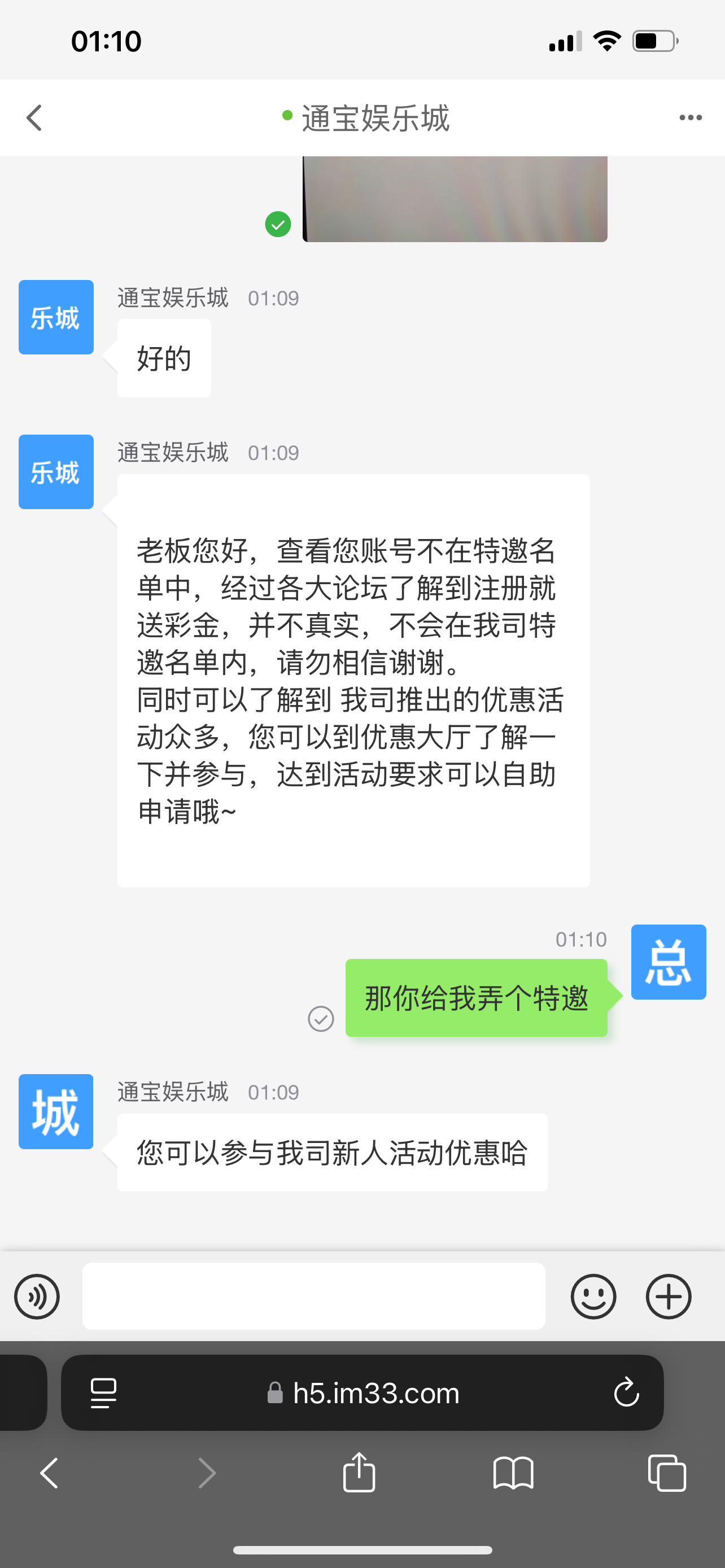Open the browser page settings icon
This screenshot has height=1568, width=725.
pyautogui.click(x=103, y=1392)
